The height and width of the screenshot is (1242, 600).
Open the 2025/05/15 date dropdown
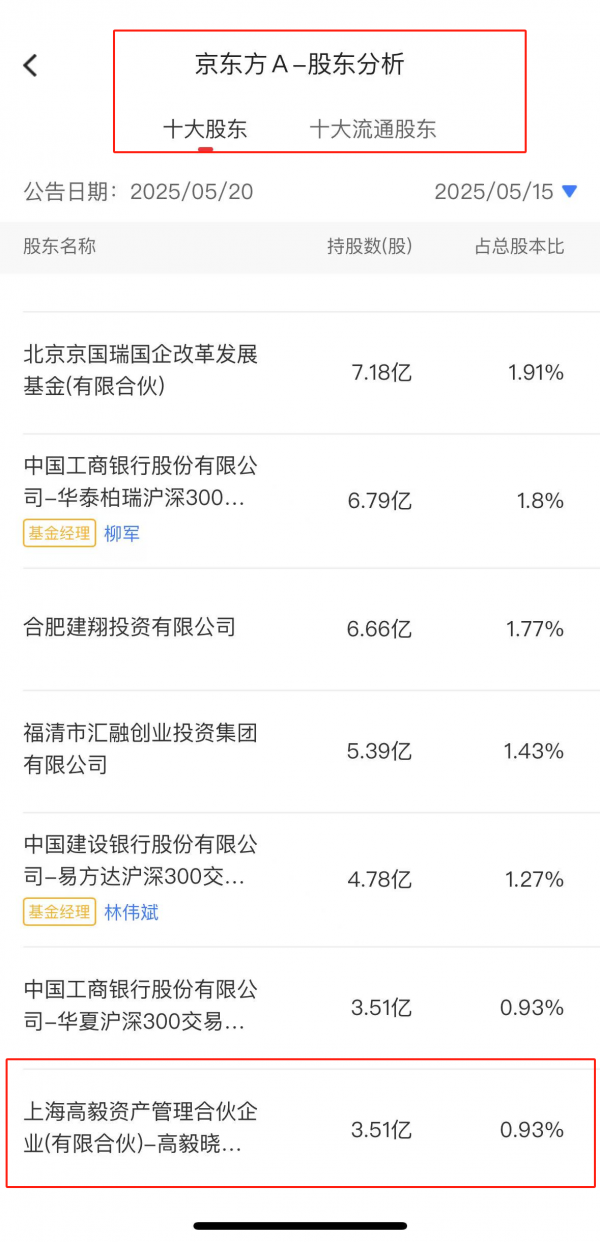coord(506,192)
